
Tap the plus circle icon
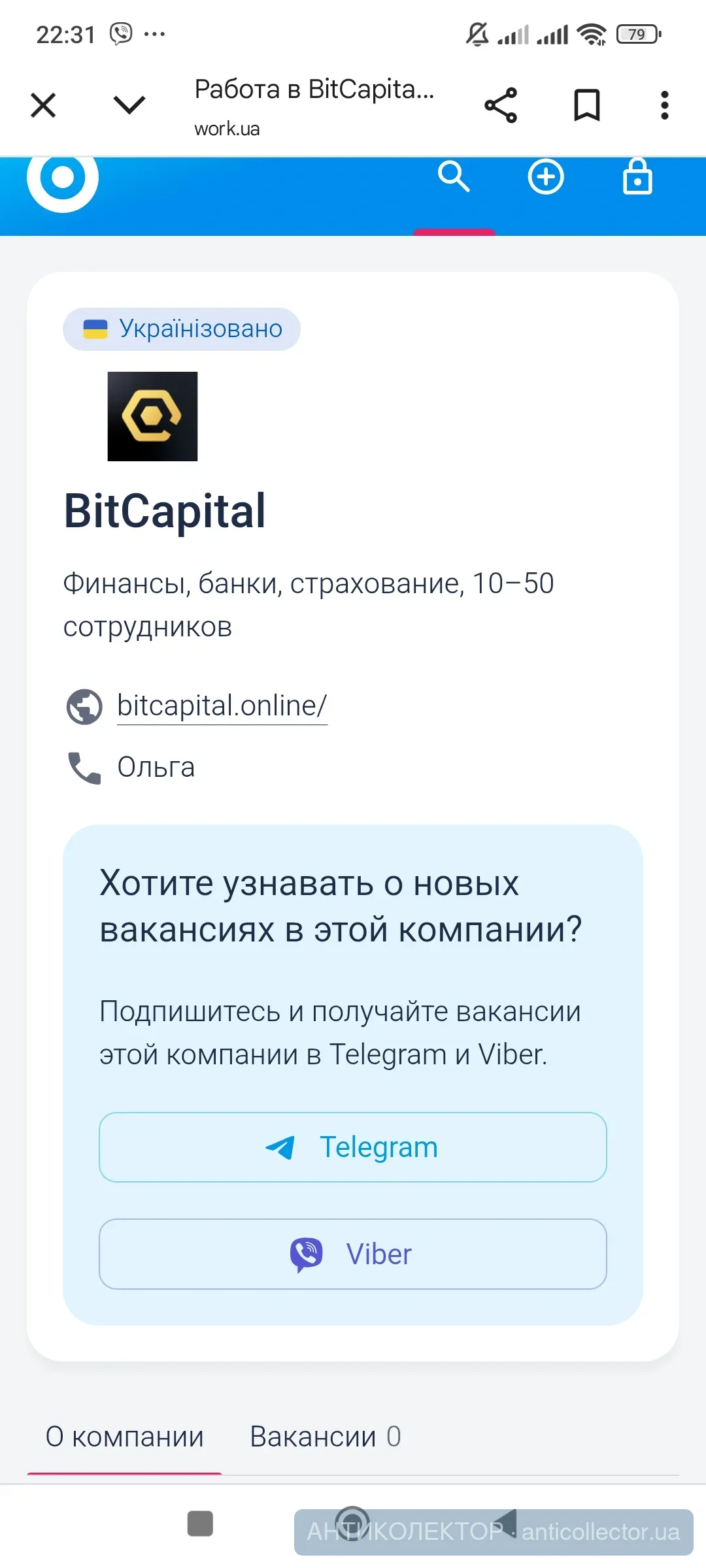click(546, 176)
